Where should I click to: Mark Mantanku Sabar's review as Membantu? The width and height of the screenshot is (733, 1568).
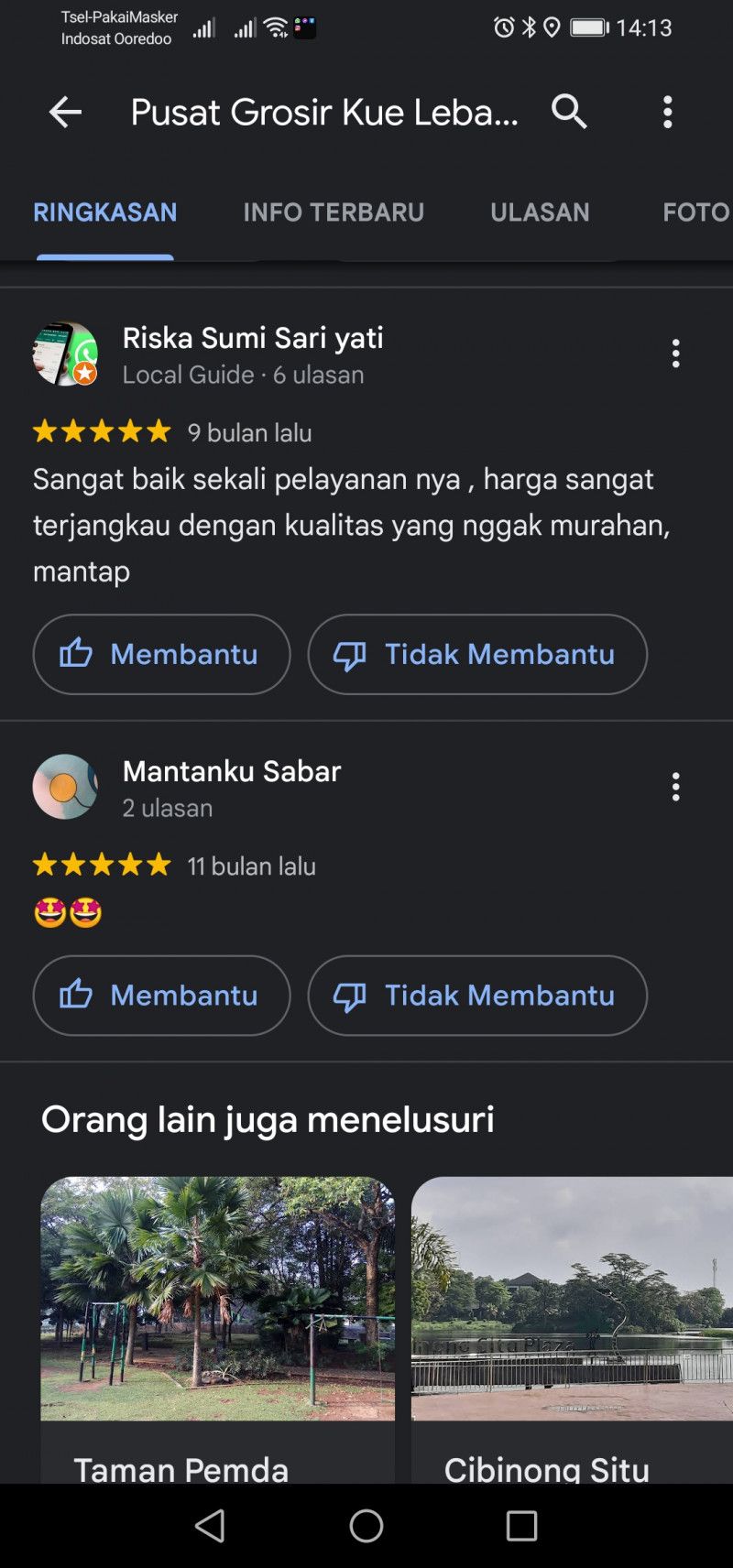[x=161, y=996]
